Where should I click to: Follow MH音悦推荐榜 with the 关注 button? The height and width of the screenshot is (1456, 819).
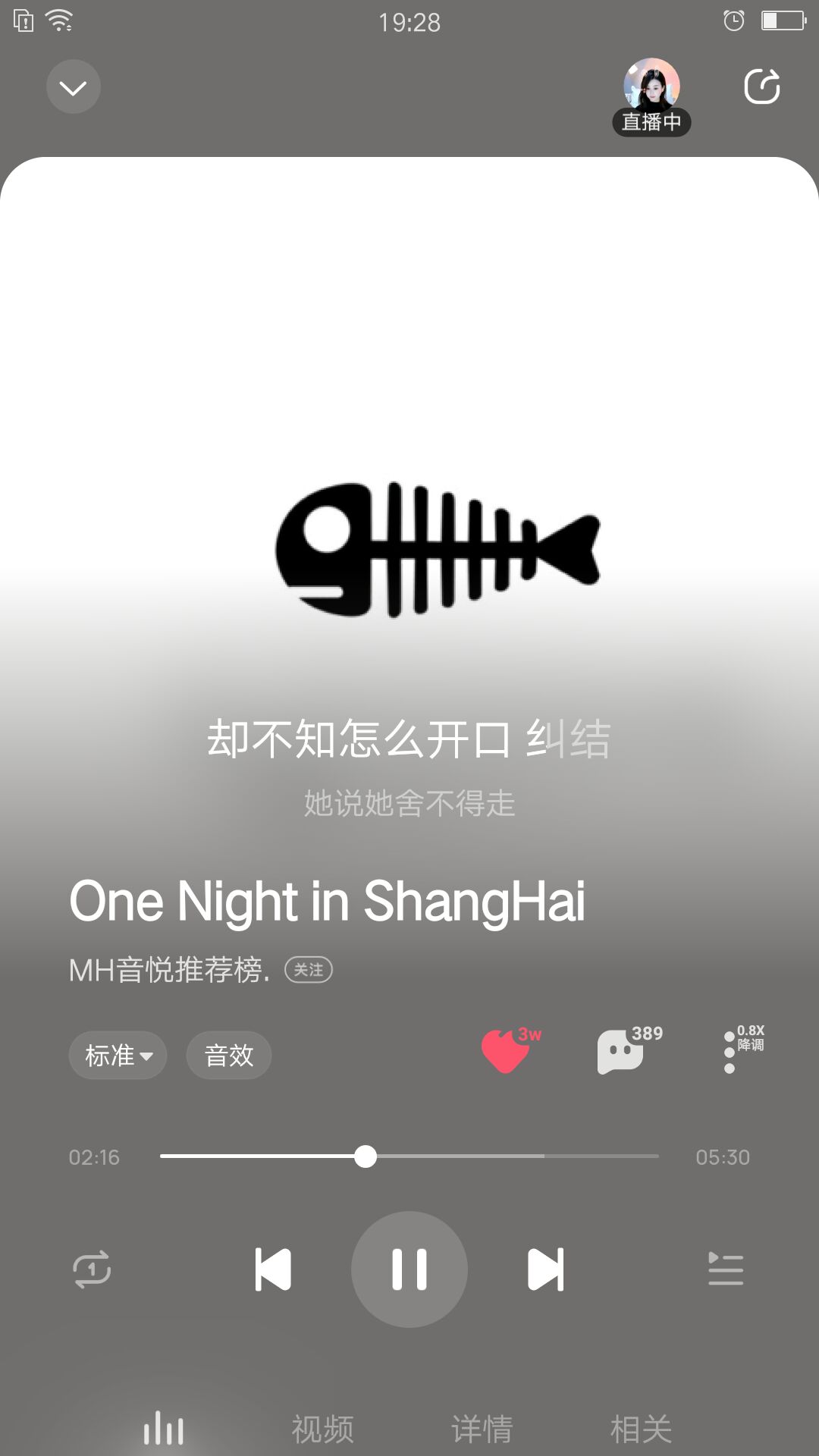(x=308, y=970)
